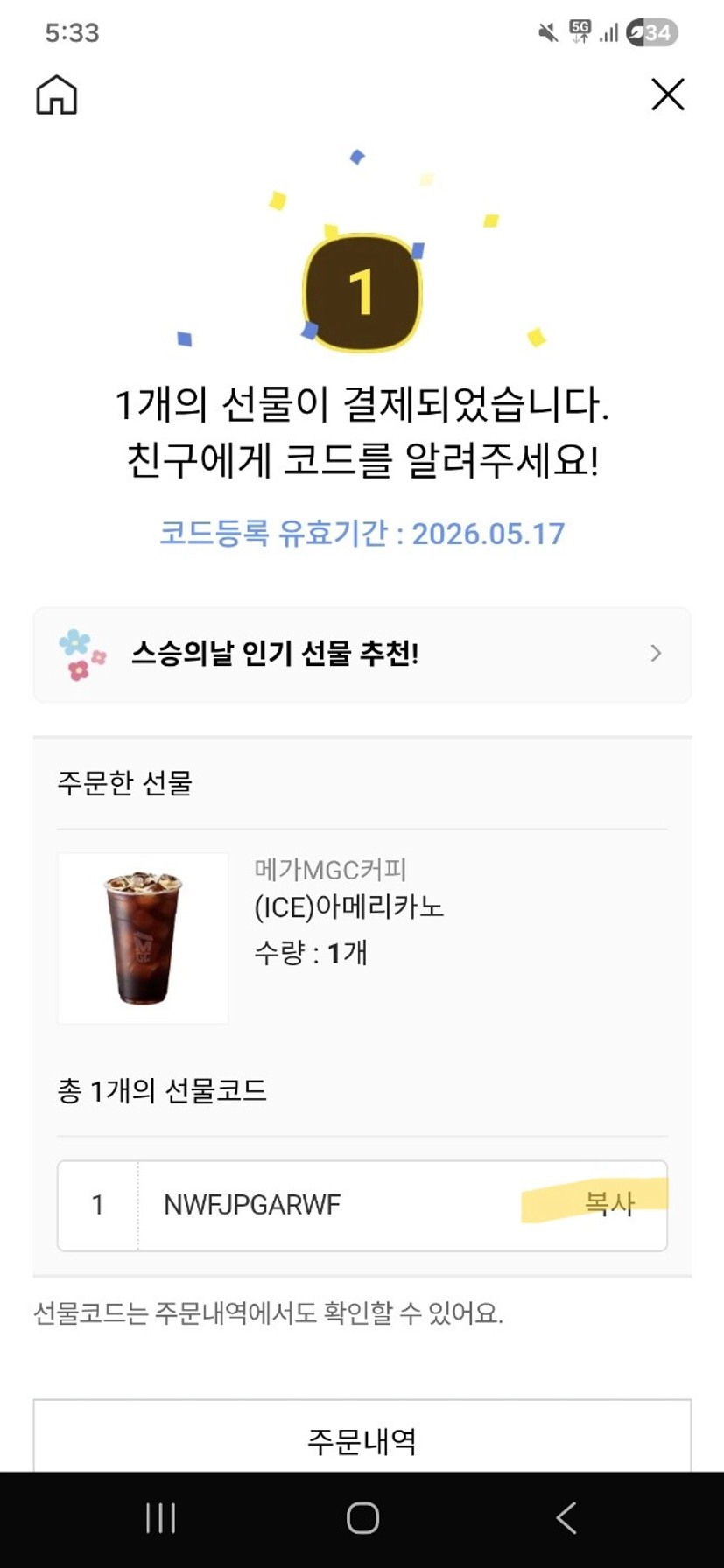Tap the system back button
724x1568 pixels.
(x=566, y=1518)
